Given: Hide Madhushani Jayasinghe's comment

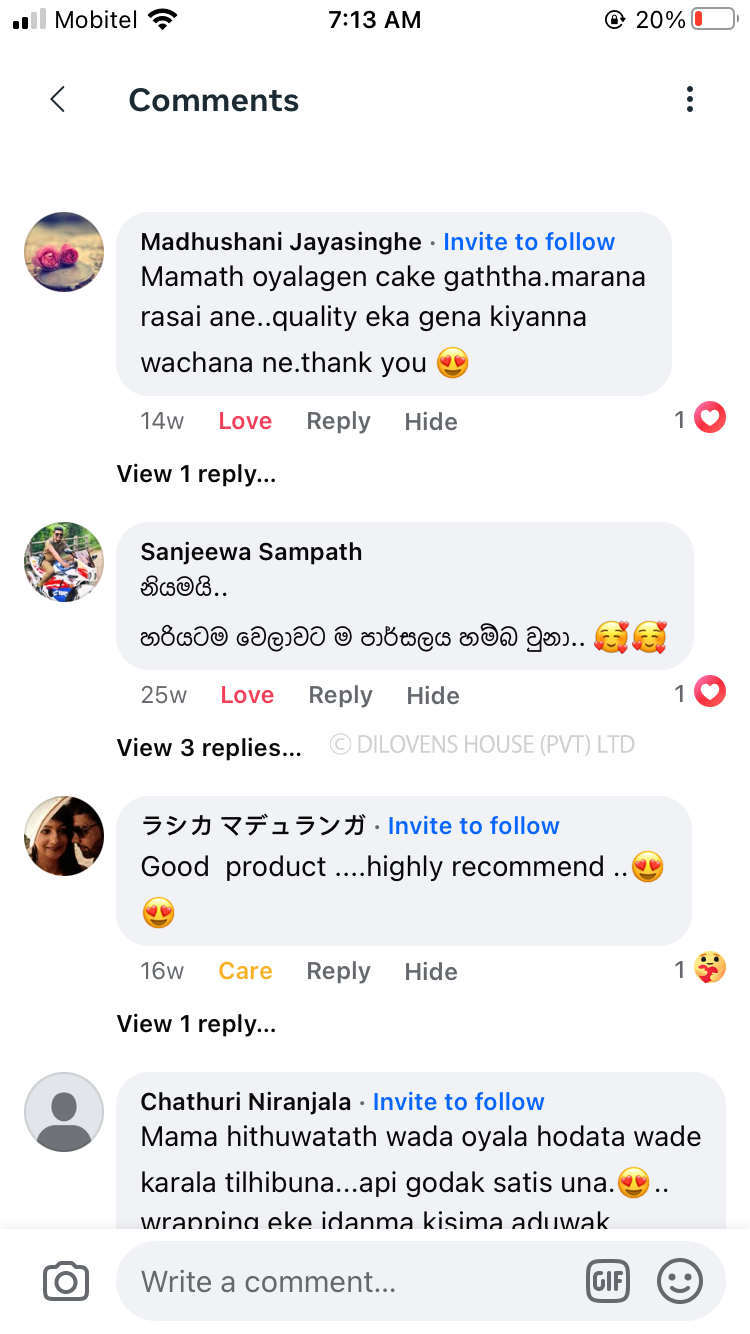Looking at the screenshot, I should pyautogui.click(x=431, y=422).
